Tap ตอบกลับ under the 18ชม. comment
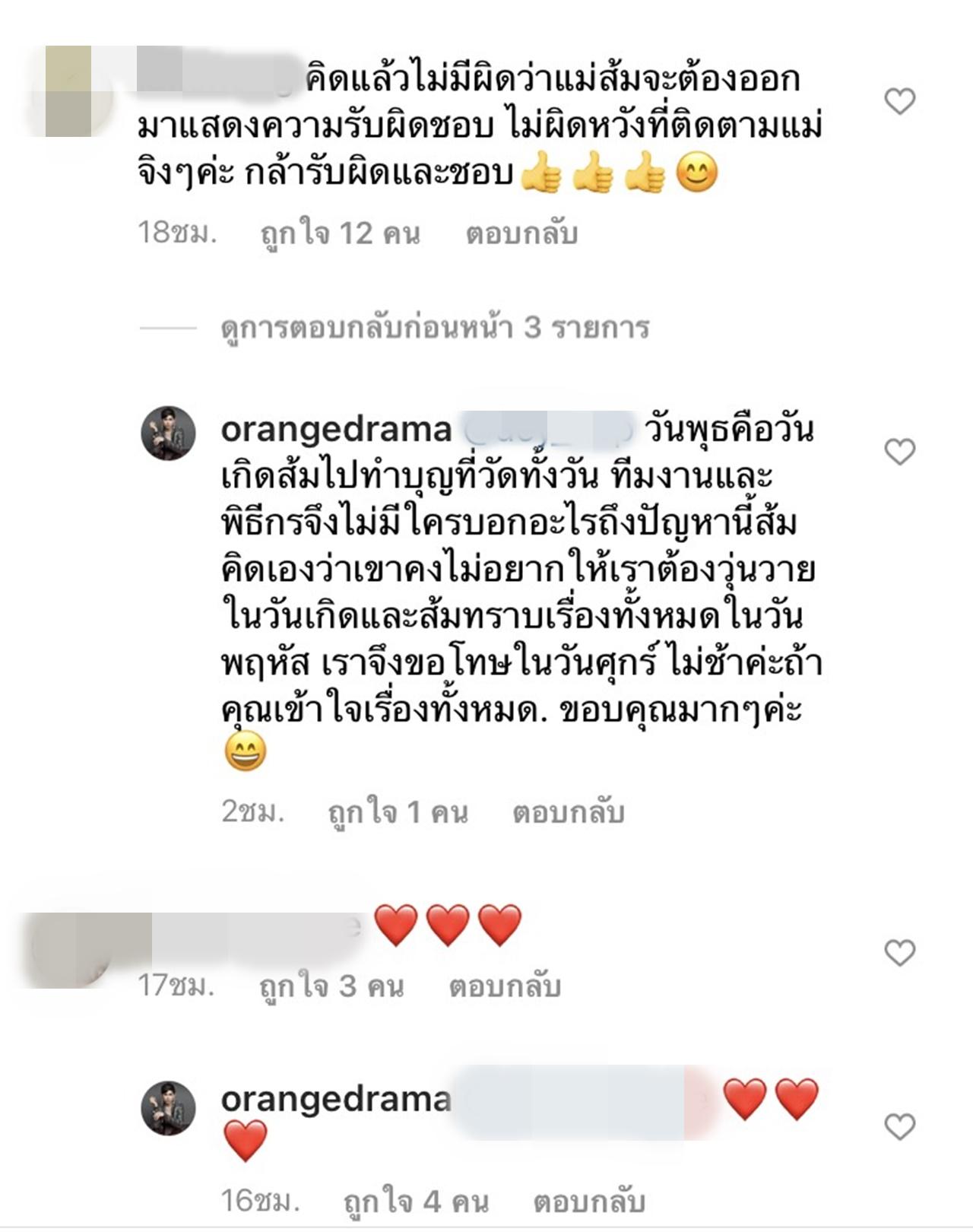 click(x=521, y=233)
